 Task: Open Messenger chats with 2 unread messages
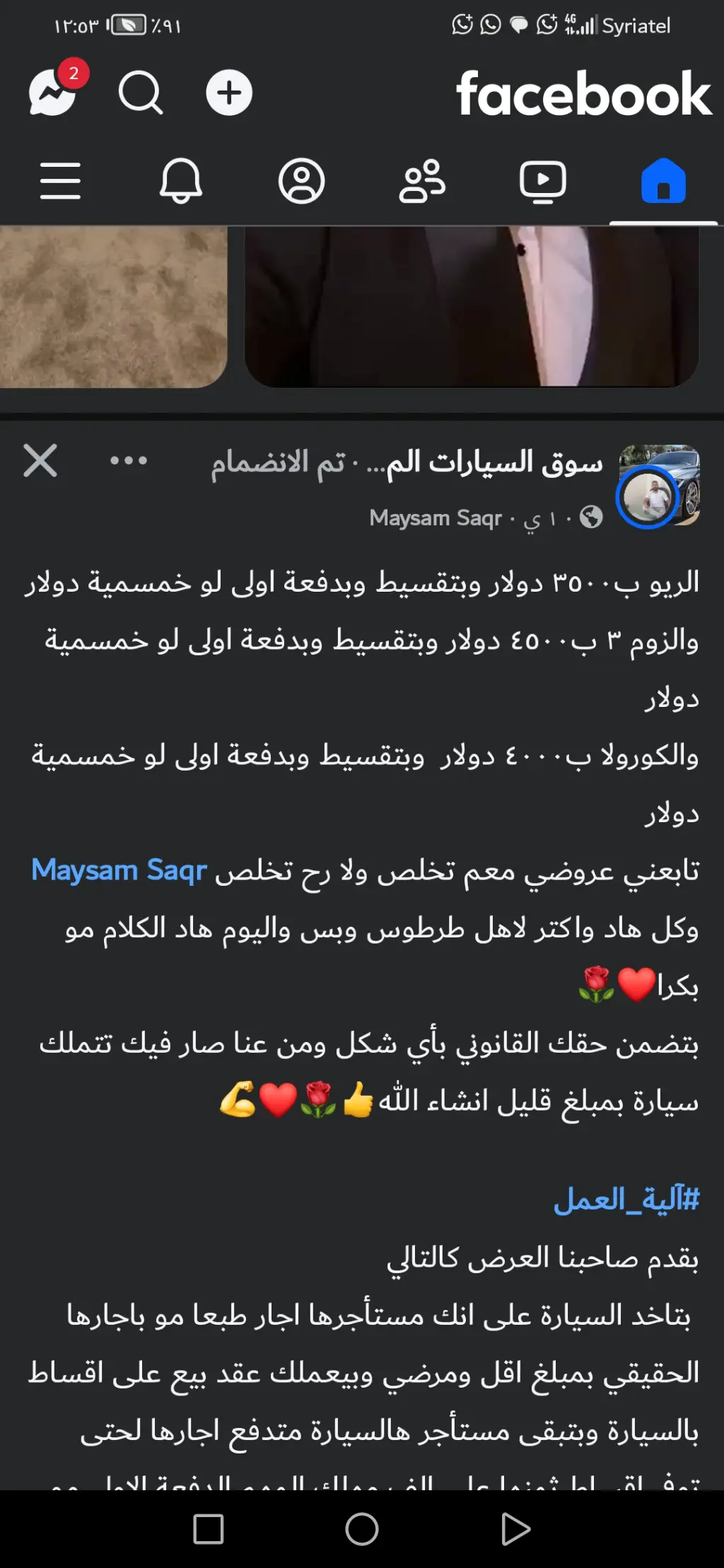coord(53,92)
